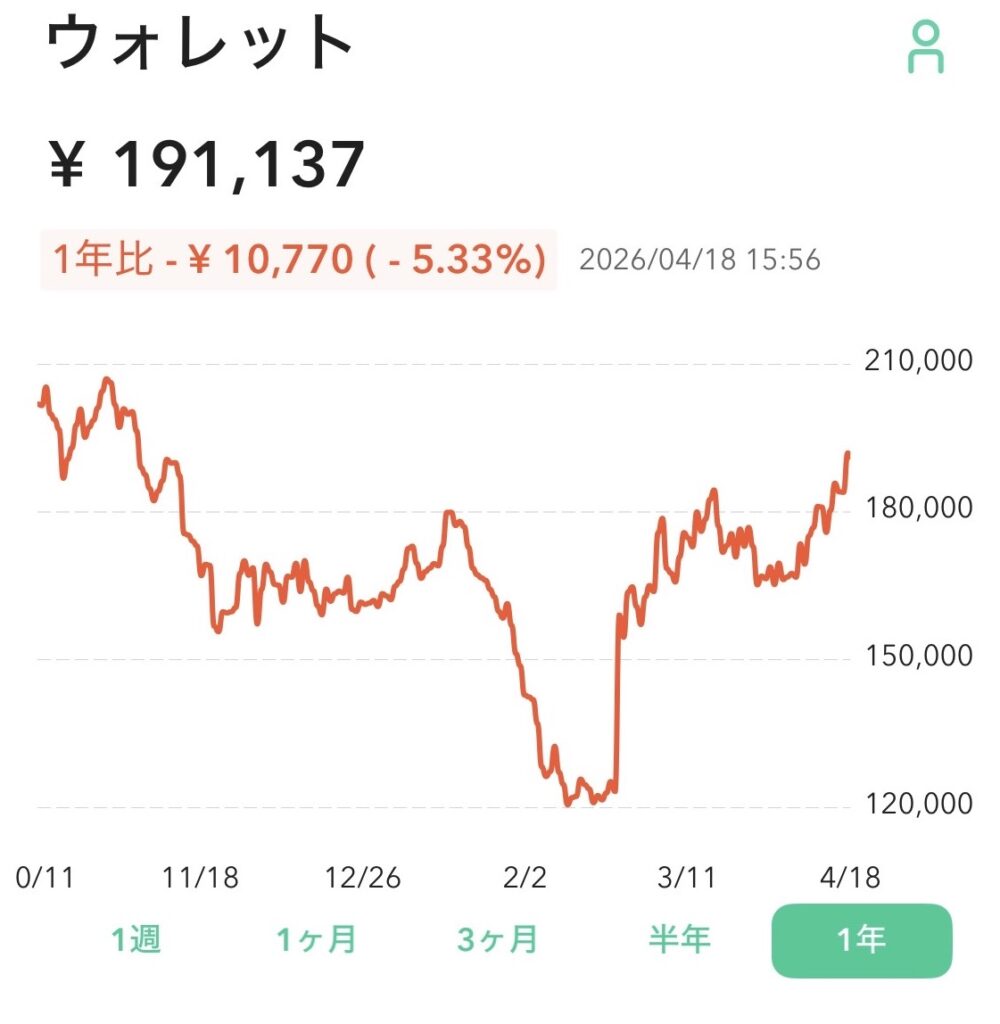Show the 3ヶ月 chart period
This screenshot has height=1024, width=1000.
(498, 940)
